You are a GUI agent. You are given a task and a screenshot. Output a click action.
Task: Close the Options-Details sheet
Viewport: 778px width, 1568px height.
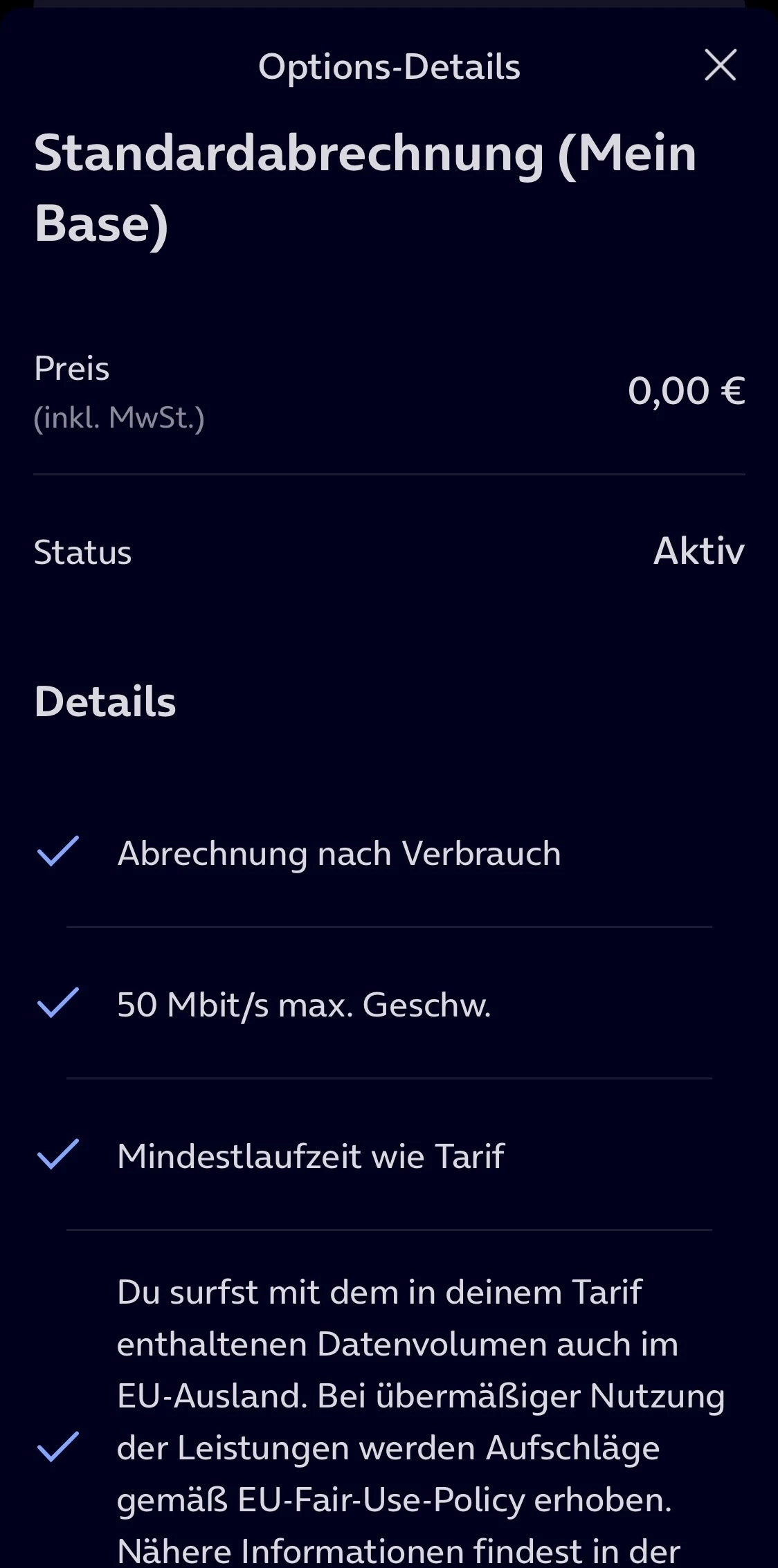tap(720, 65)
